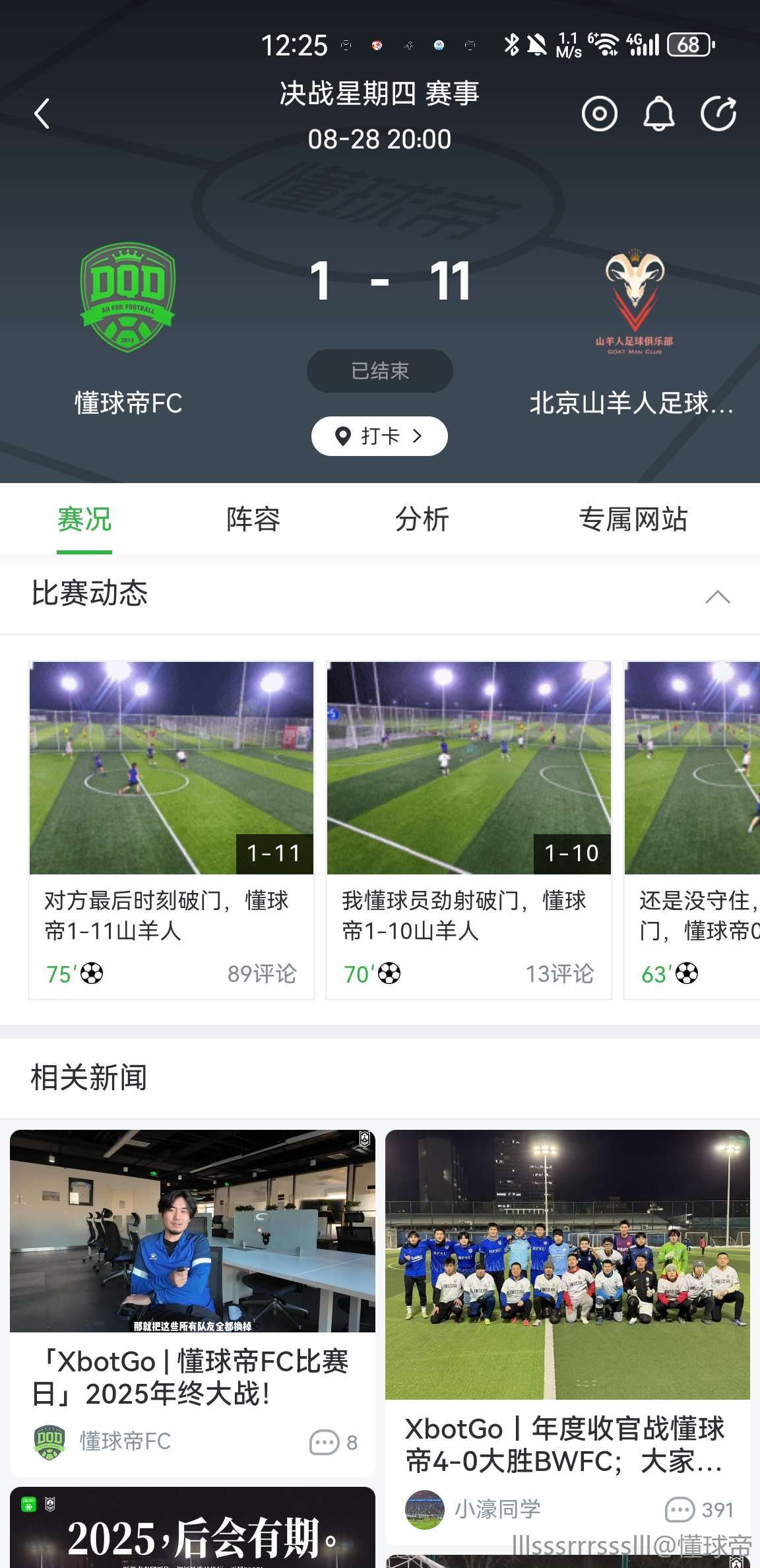
Task: Open the 1-10 goal highlight at 70'
Action: tap(469, 830)
